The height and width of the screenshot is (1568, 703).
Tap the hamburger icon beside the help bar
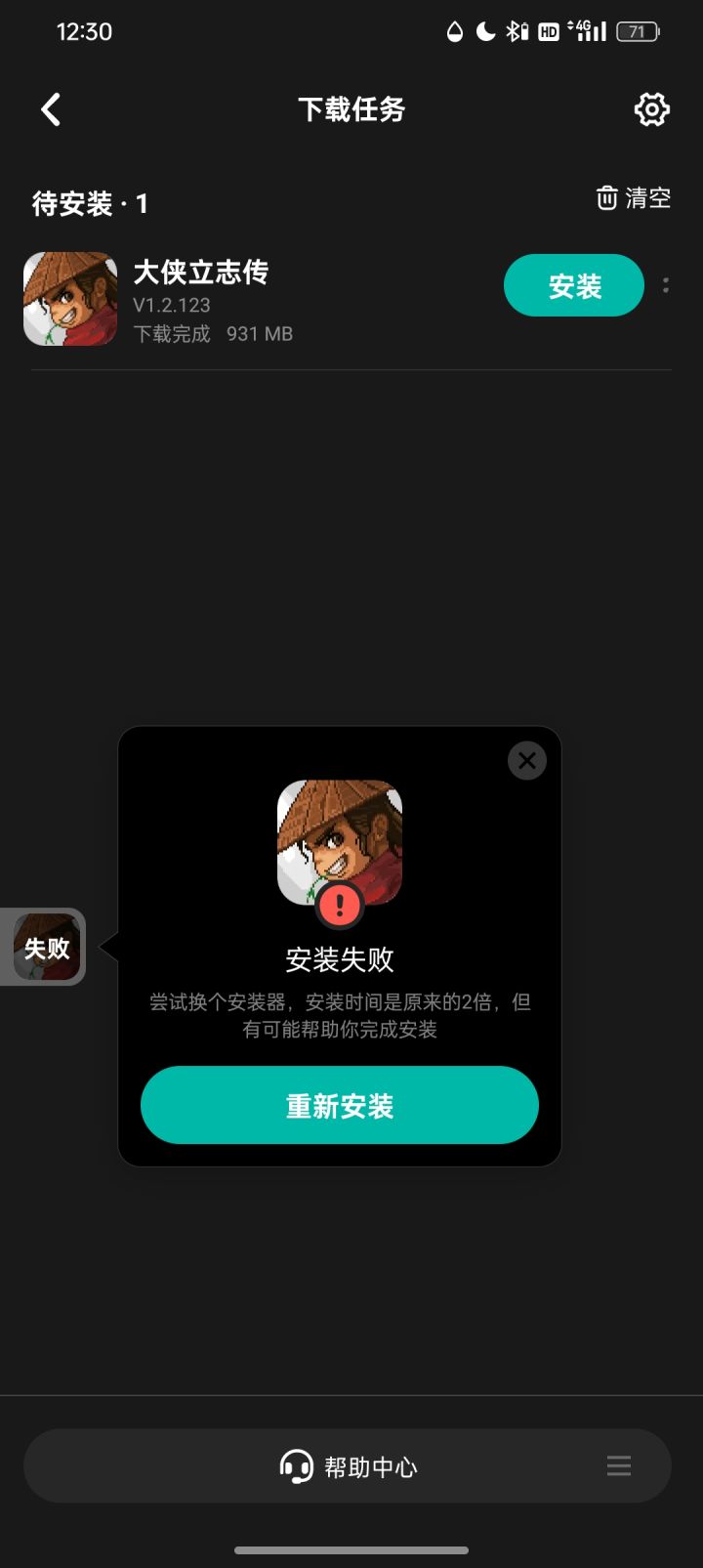point(618,1465)
